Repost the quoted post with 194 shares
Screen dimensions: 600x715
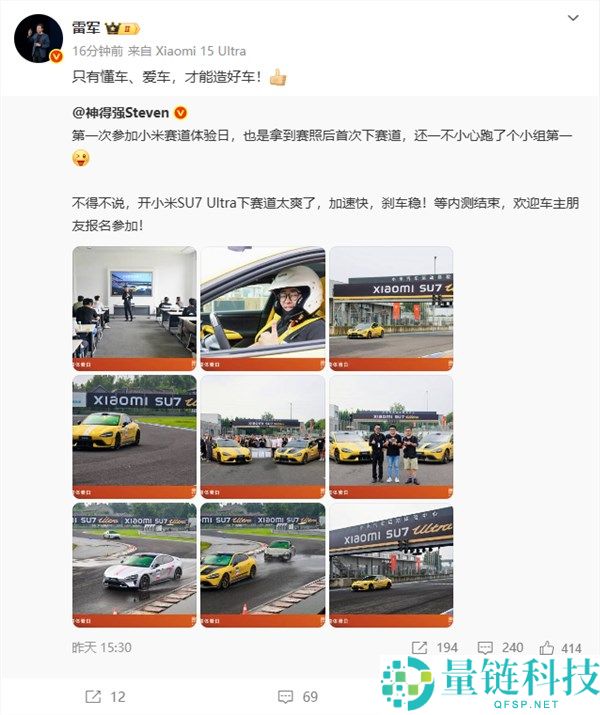(x=434, y=647)
